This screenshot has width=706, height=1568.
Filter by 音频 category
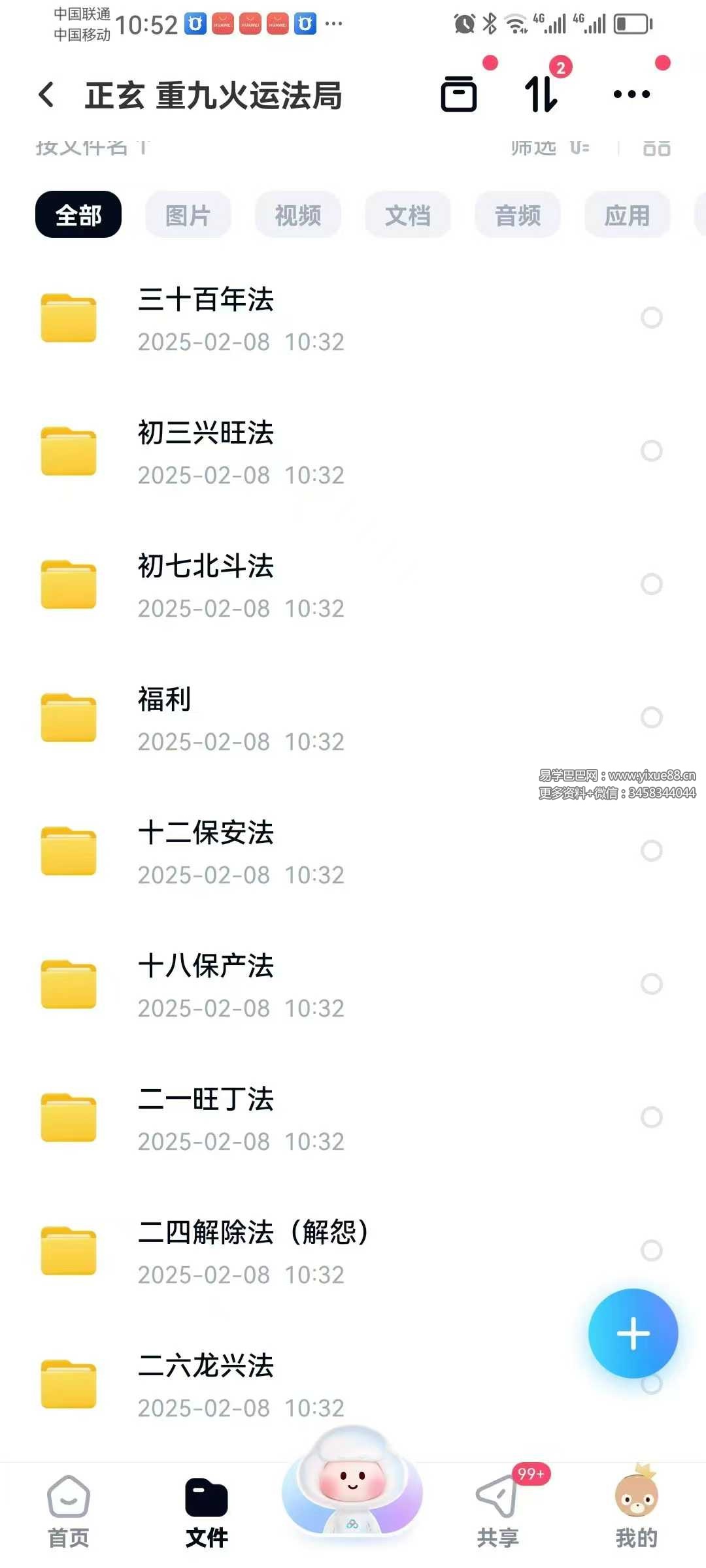coord(518,215)
